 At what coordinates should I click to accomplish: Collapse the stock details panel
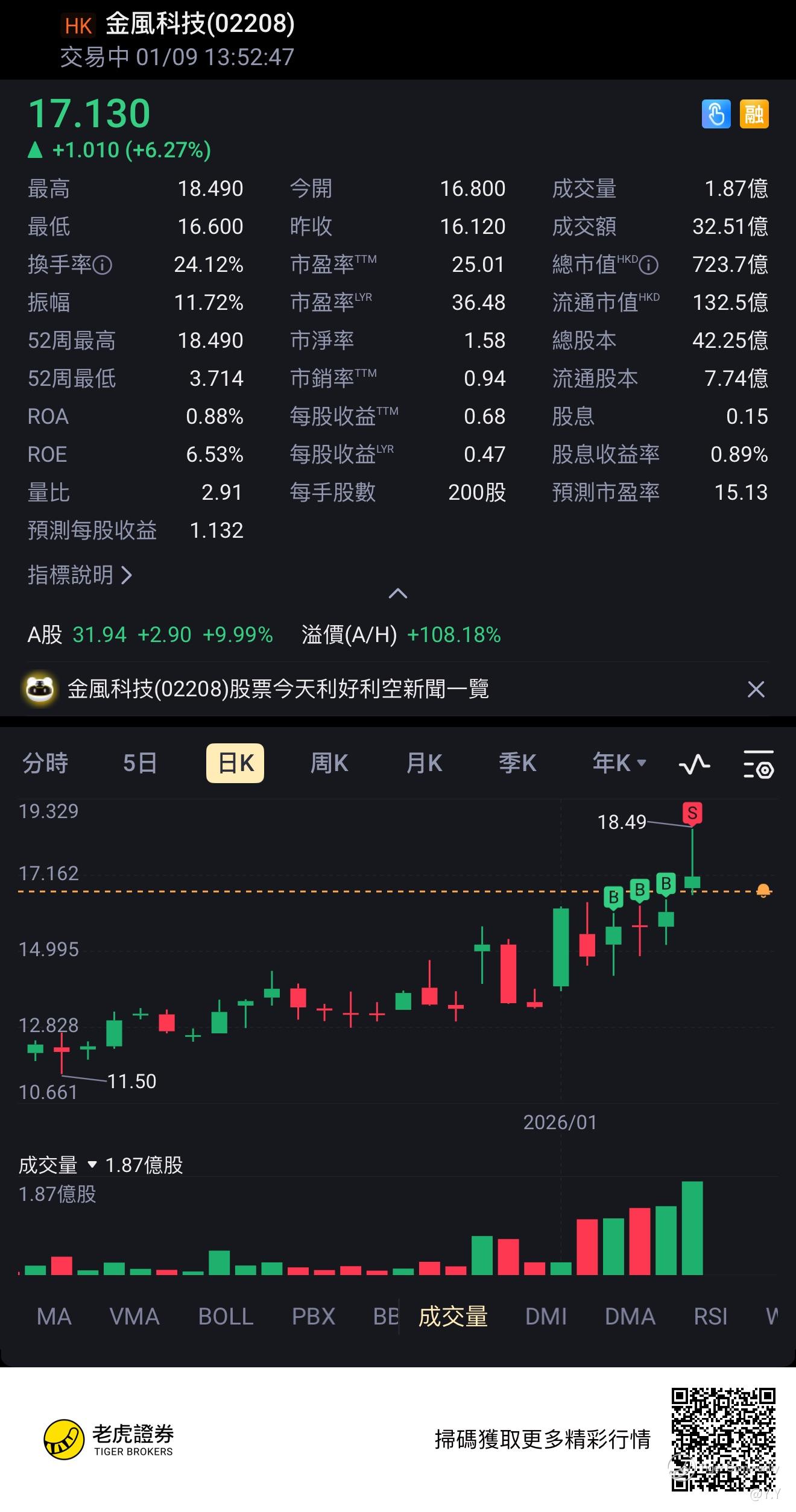coord(397,594)
